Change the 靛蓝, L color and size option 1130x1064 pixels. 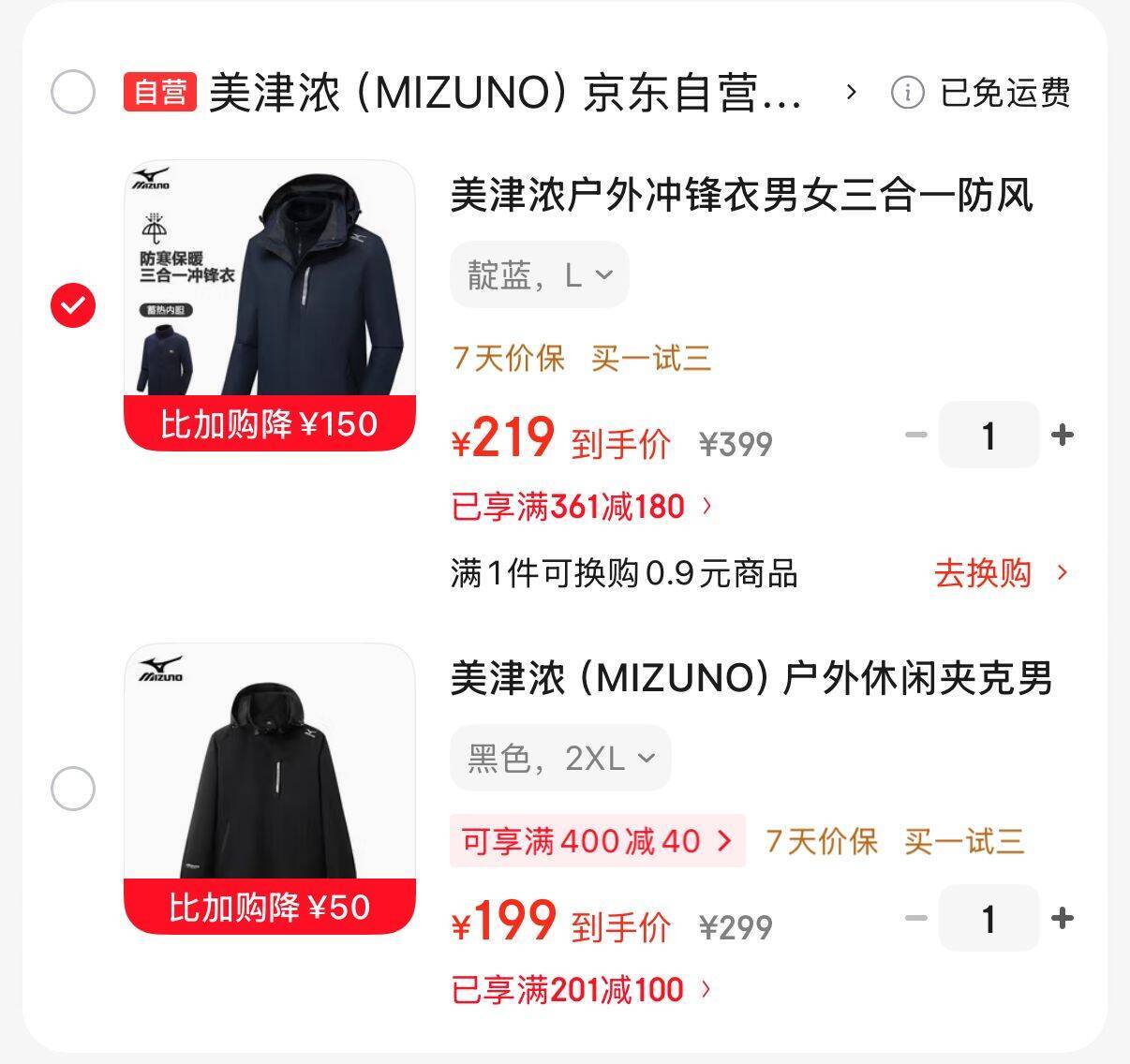540,274
